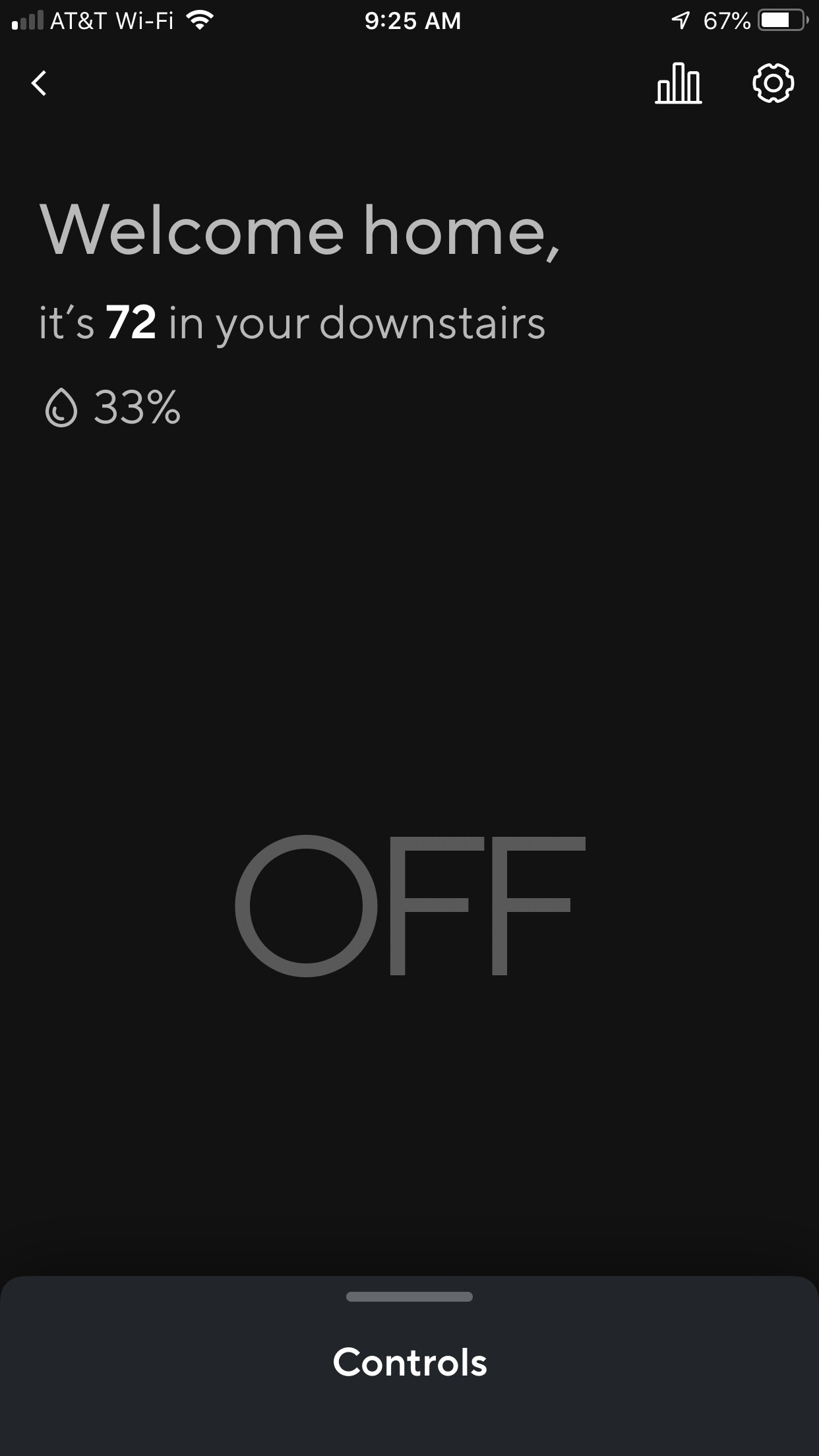Open the usage statistics bar chart
The width and height of the screenshot is (819, 1456).
[x=679, y=83]
